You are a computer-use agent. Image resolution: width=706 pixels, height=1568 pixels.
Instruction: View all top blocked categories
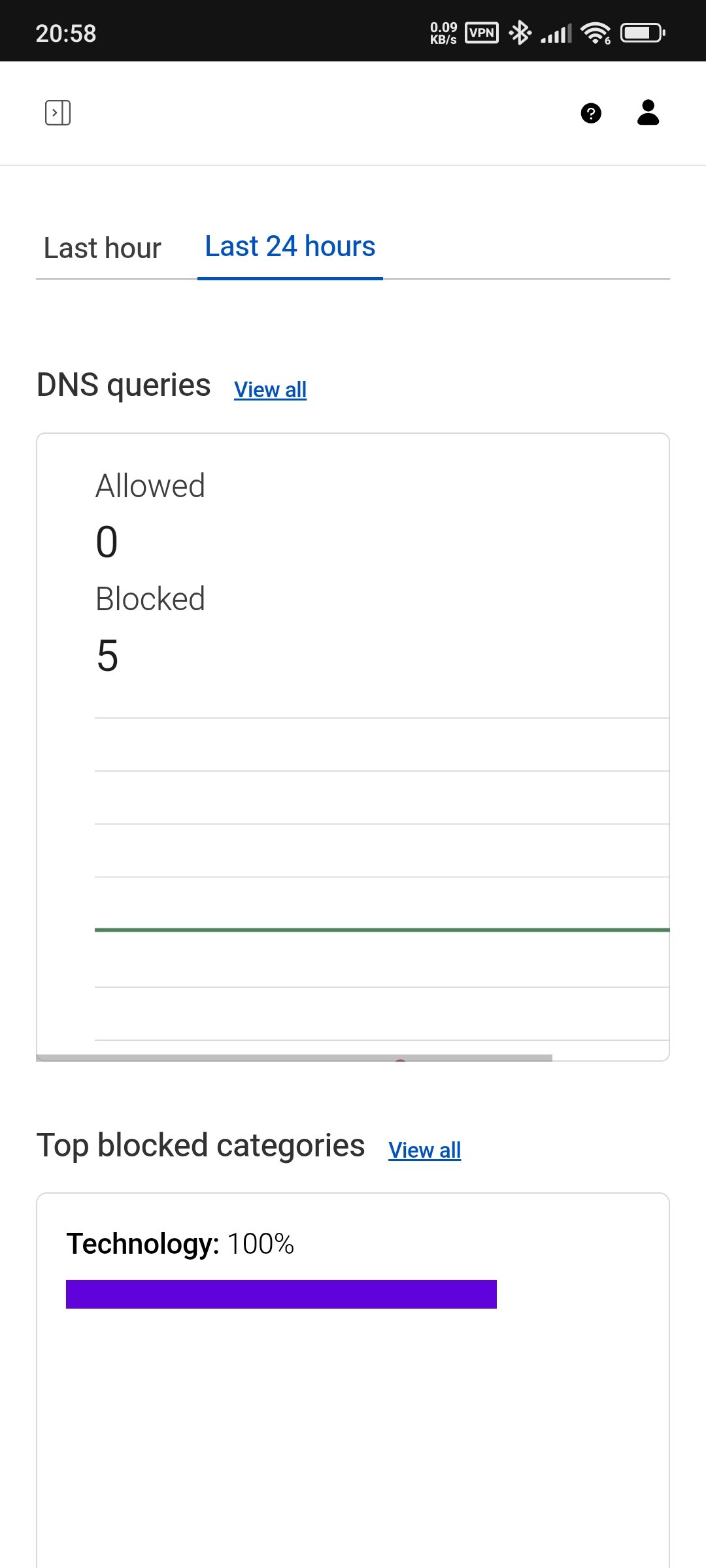424,1151
